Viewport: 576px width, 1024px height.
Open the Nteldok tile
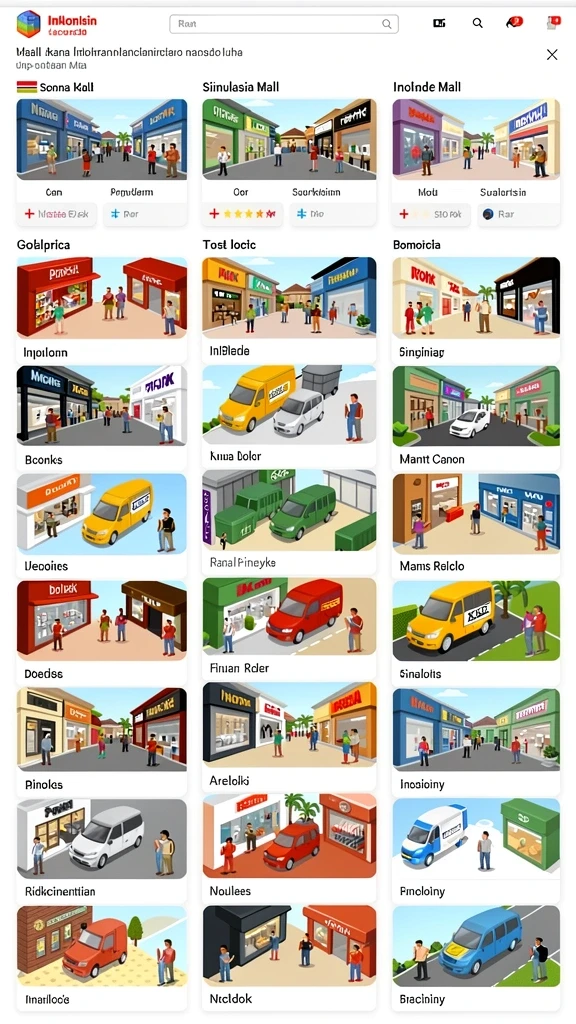[289, 957]
